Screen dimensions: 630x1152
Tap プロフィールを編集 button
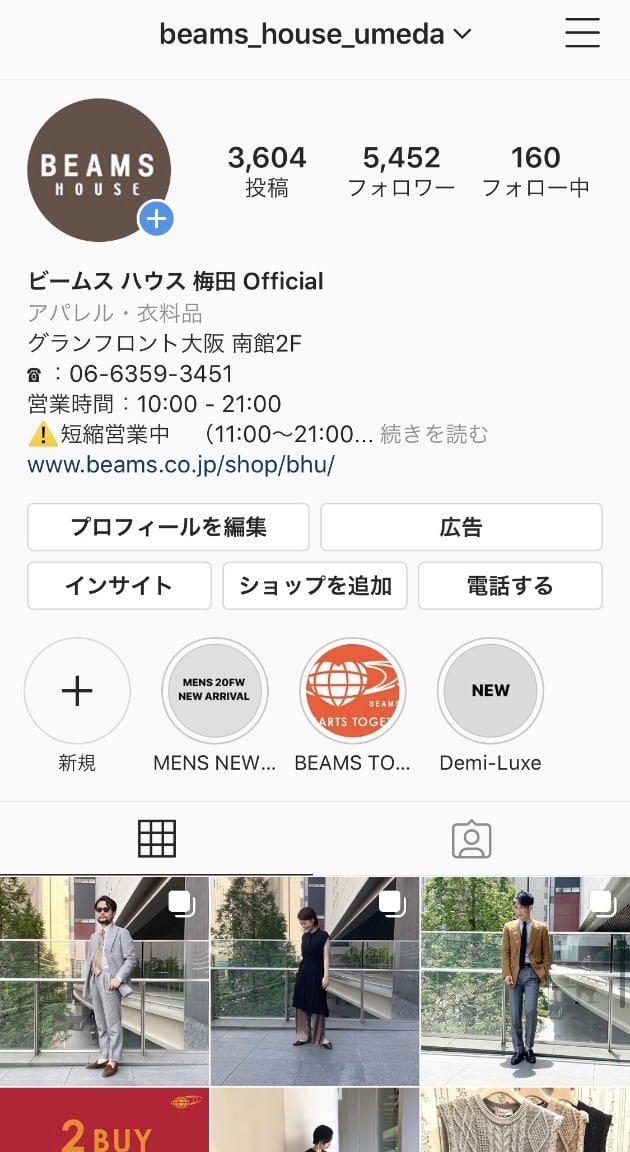(x=168, y=527)
